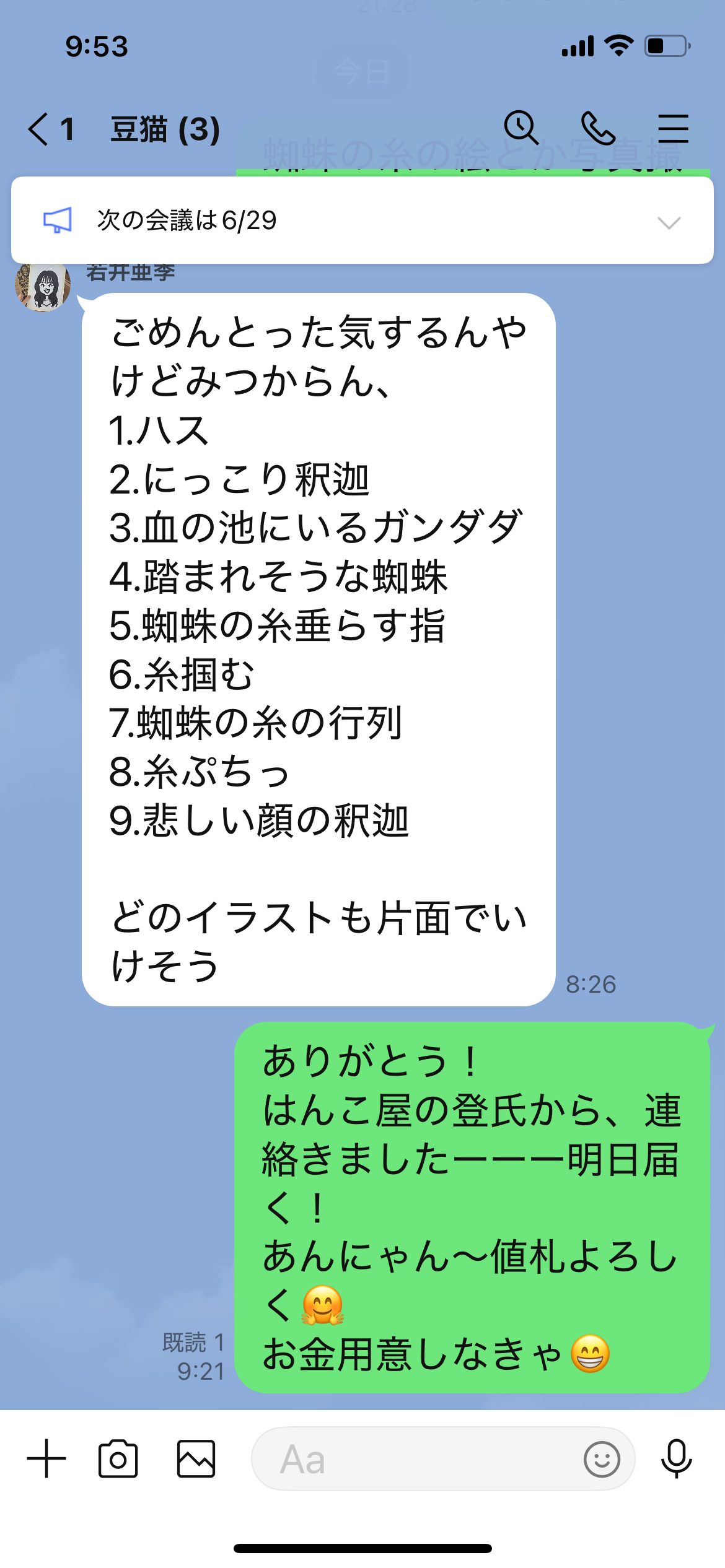725x1568 pixels.
Task: Start a call with the group
Action: [598, 128]
